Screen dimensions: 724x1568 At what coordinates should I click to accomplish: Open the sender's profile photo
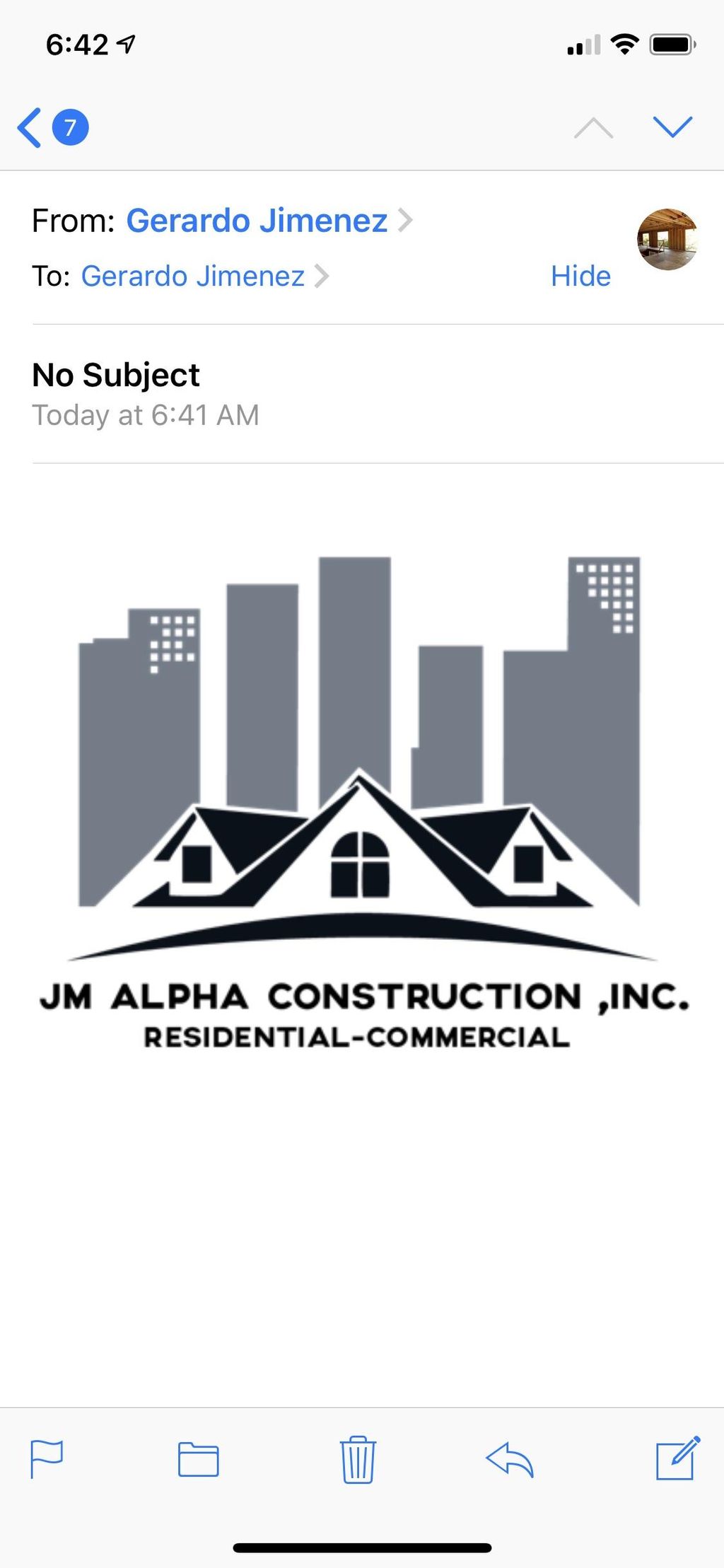[x=667, y=240]
